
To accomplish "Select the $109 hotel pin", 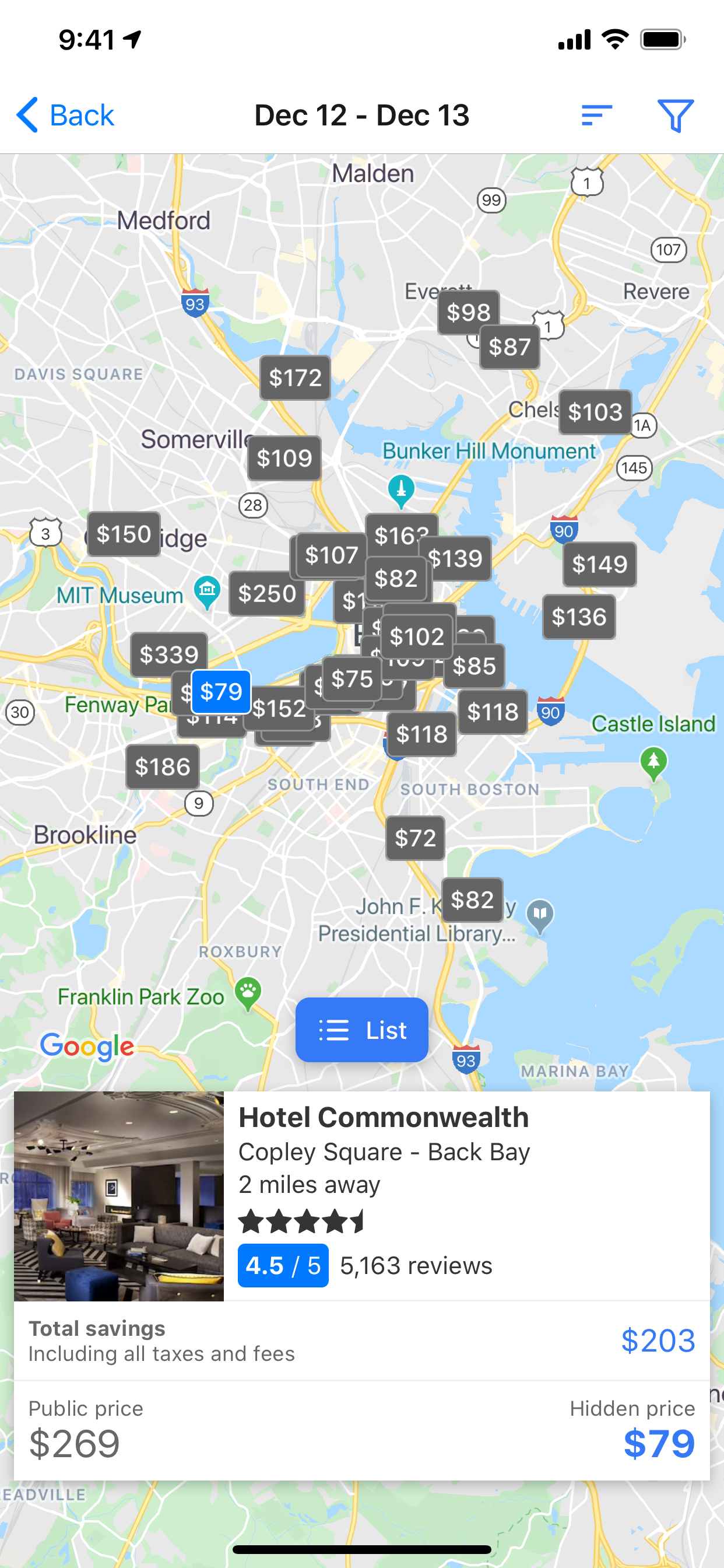I will (284, 459).
